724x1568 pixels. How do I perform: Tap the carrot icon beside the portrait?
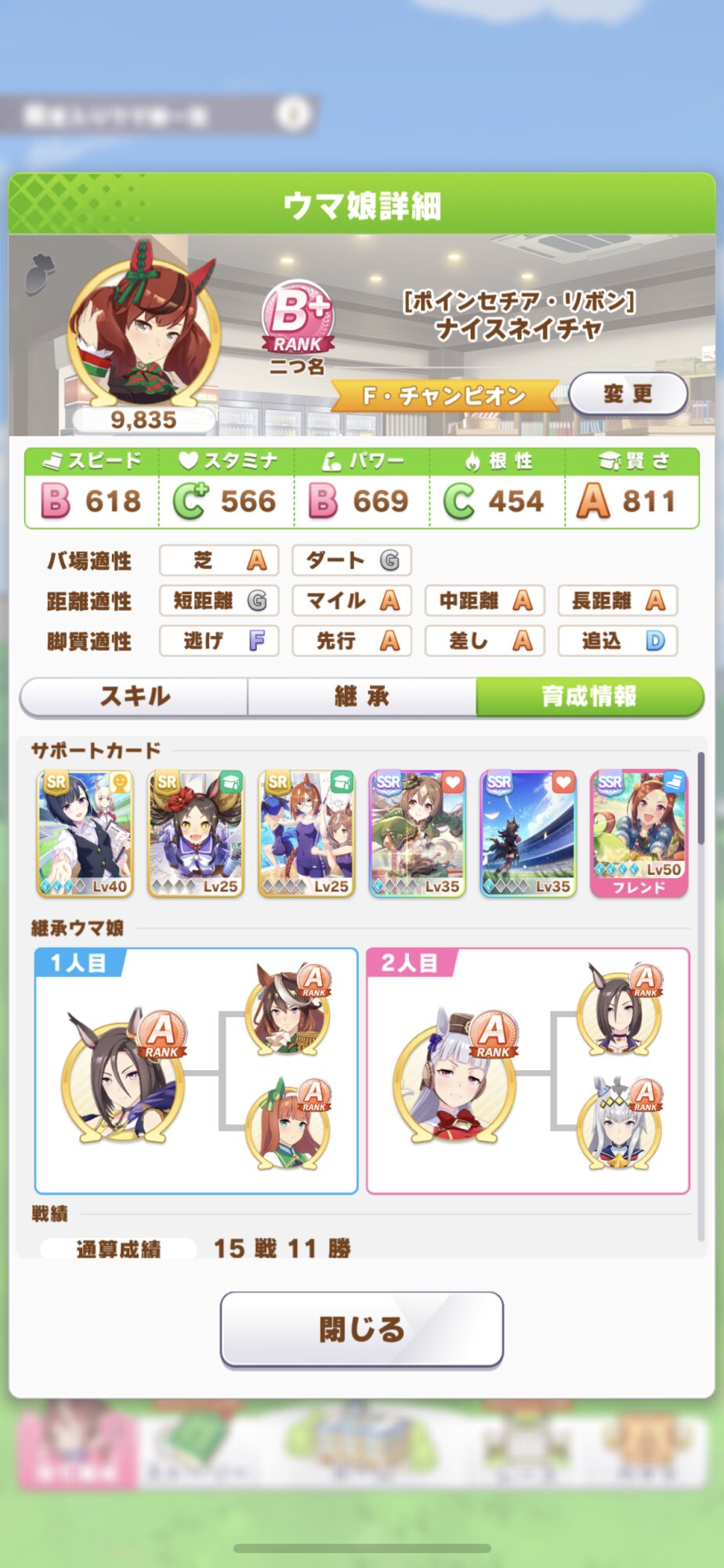pyautogui.click(x=39, y=274)
